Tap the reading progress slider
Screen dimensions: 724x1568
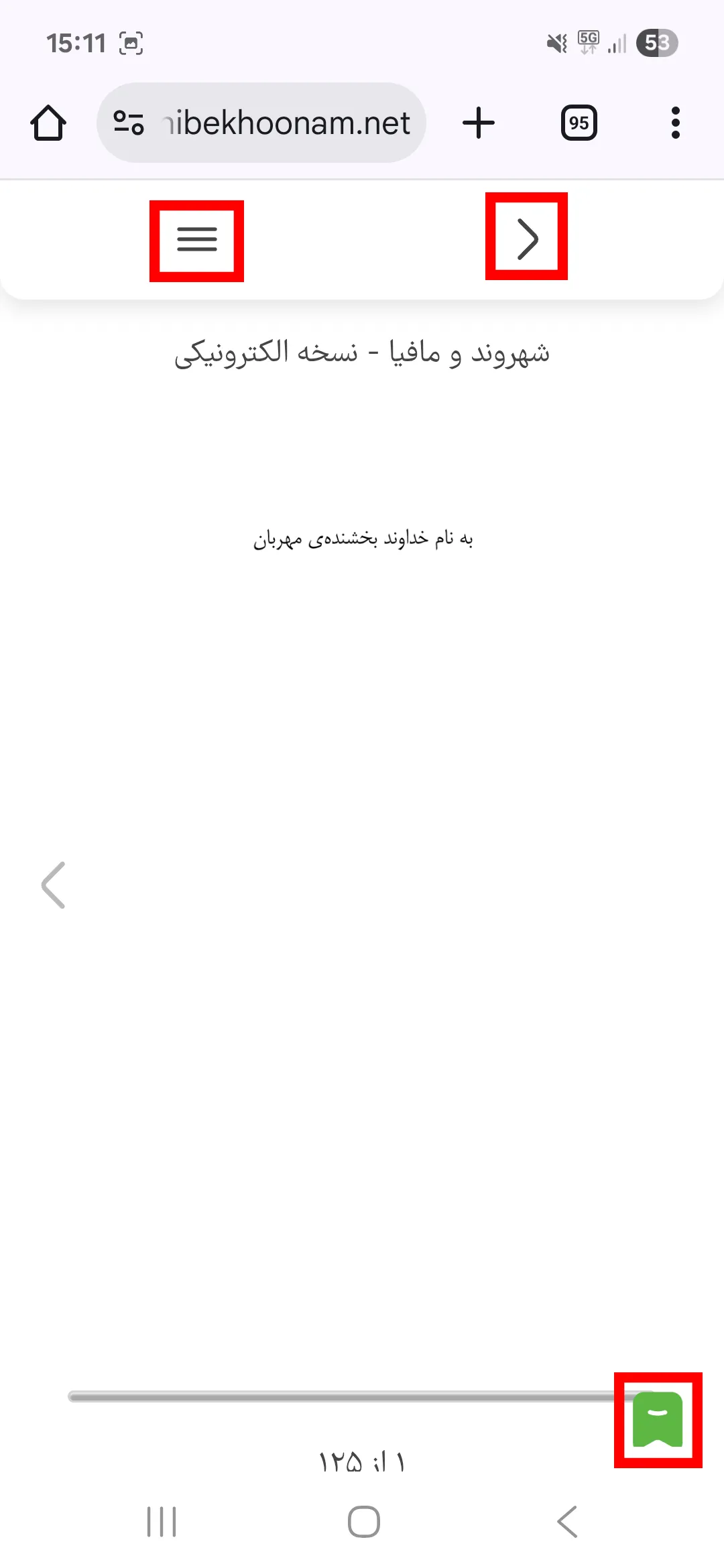coord(342,1396)
